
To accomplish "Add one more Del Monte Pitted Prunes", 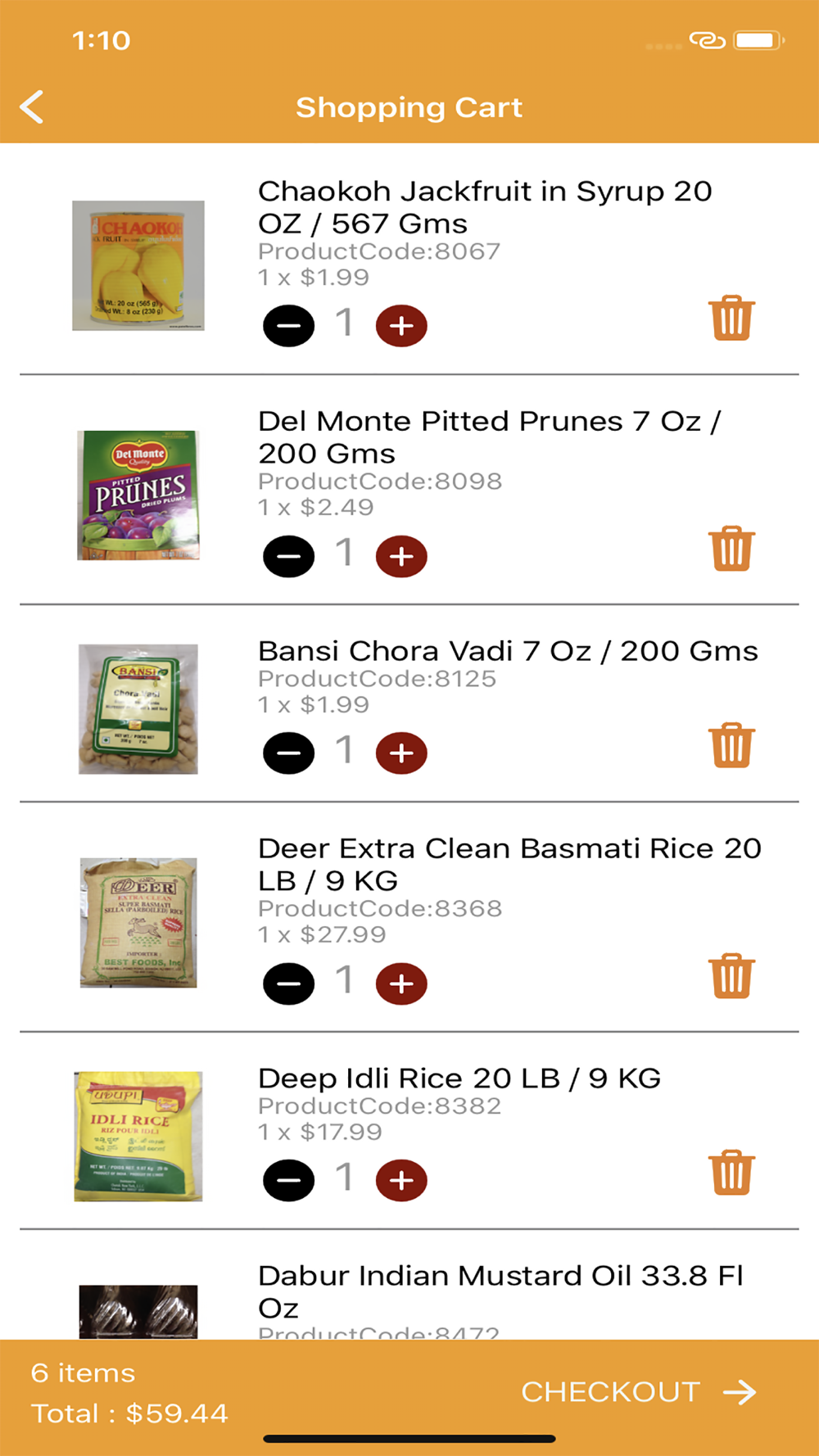I will pos(401,557).
